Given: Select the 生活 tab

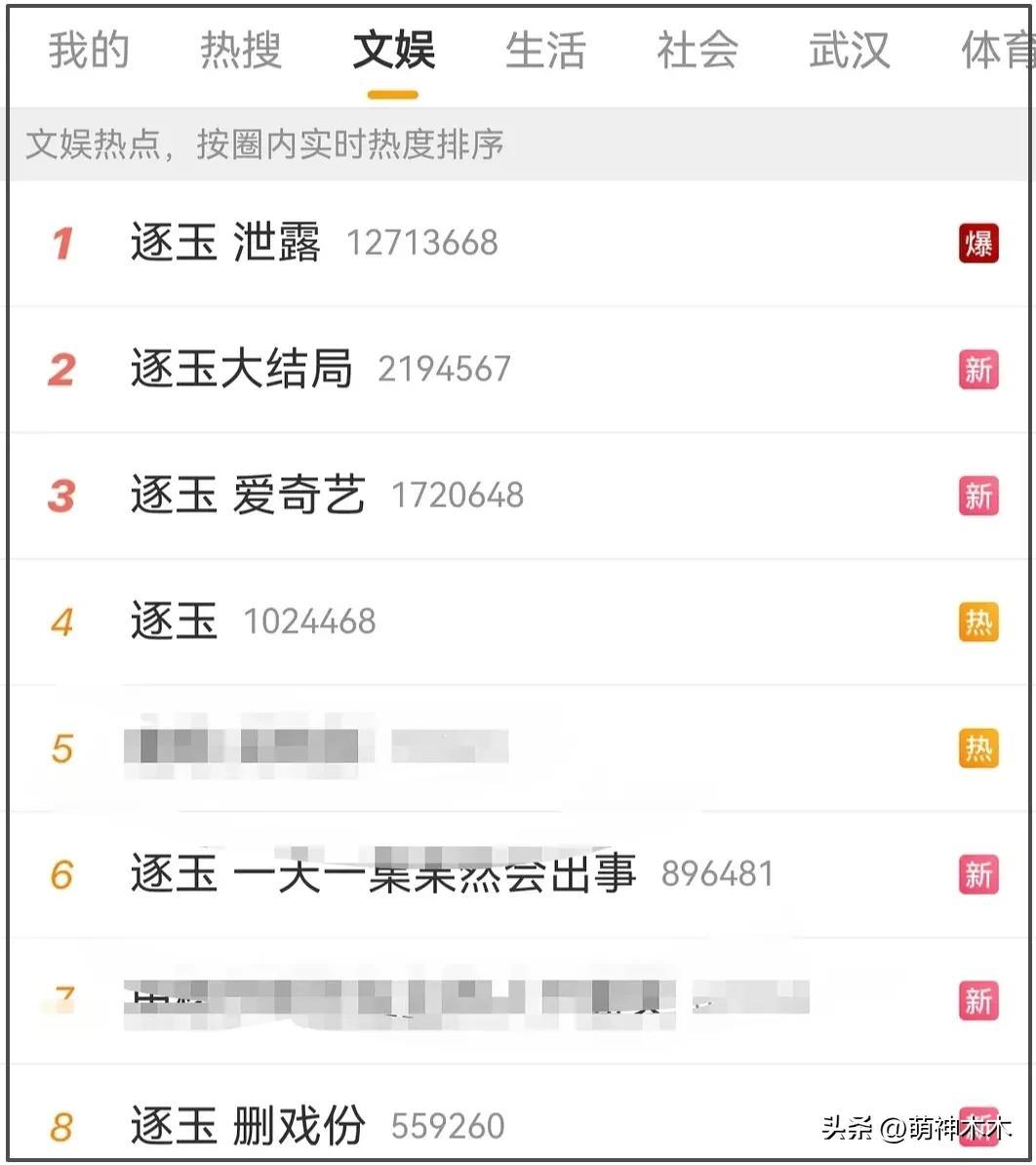Looking at the screenshot, I should coord(545,51).
